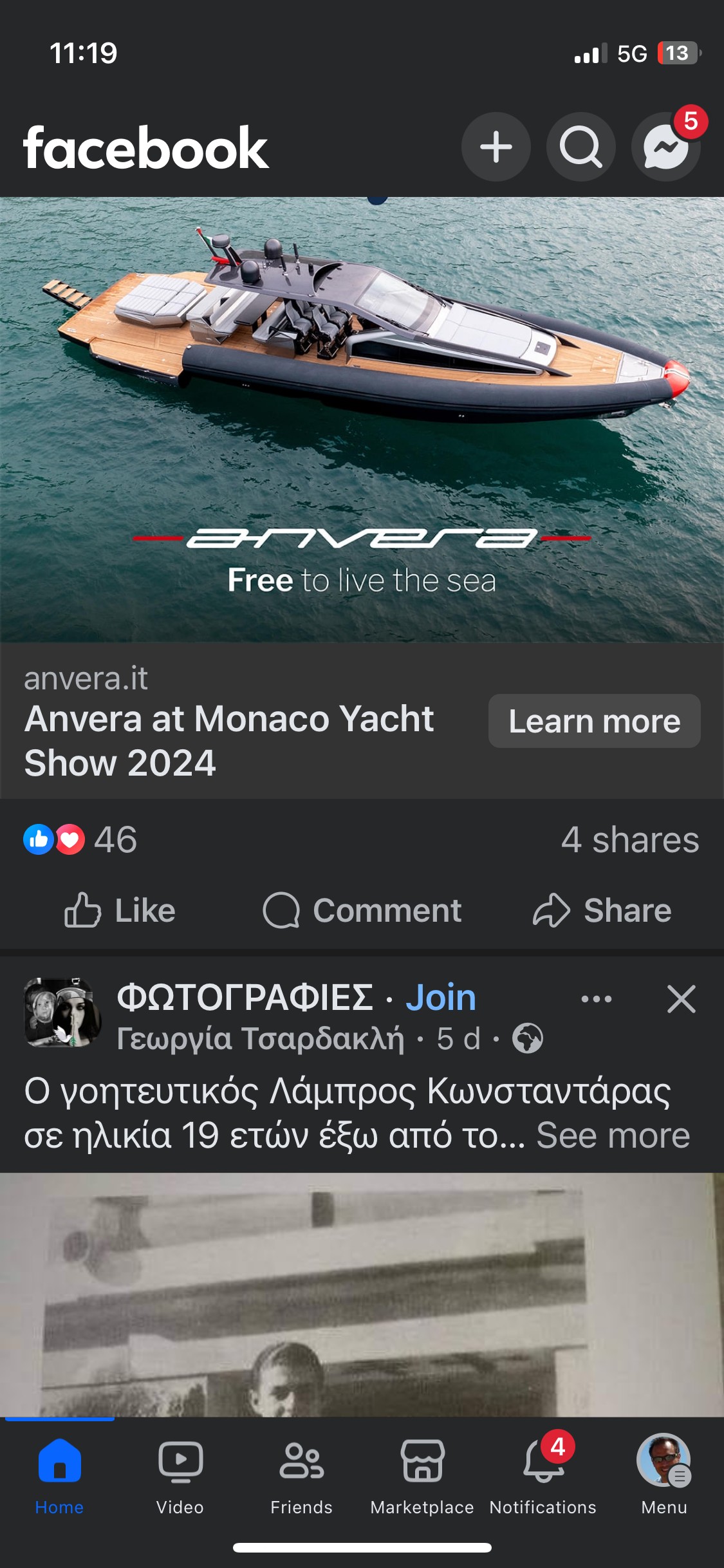724x1568 pixels.
Task: Dismiss the ΦΩΤΟΓΡΑΦΙΕΣ group post
Action: 681,999
